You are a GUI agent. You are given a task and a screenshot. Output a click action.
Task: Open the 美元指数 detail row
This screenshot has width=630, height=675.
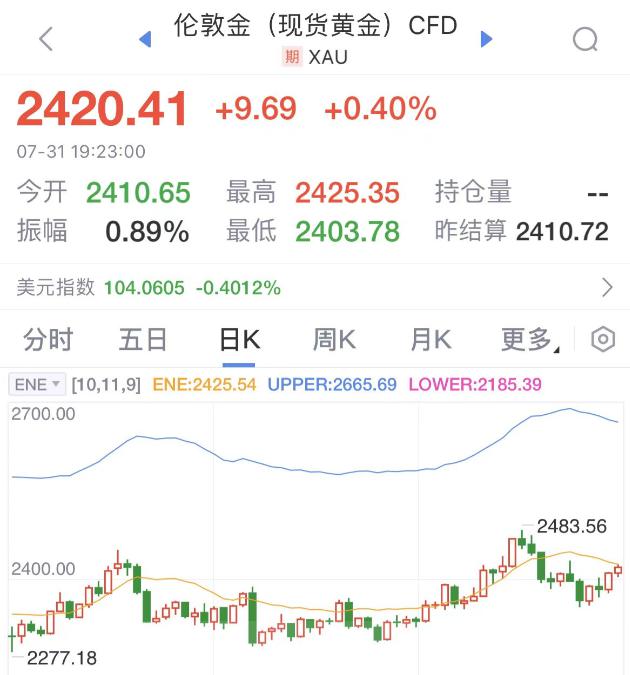tap(315, 288)
